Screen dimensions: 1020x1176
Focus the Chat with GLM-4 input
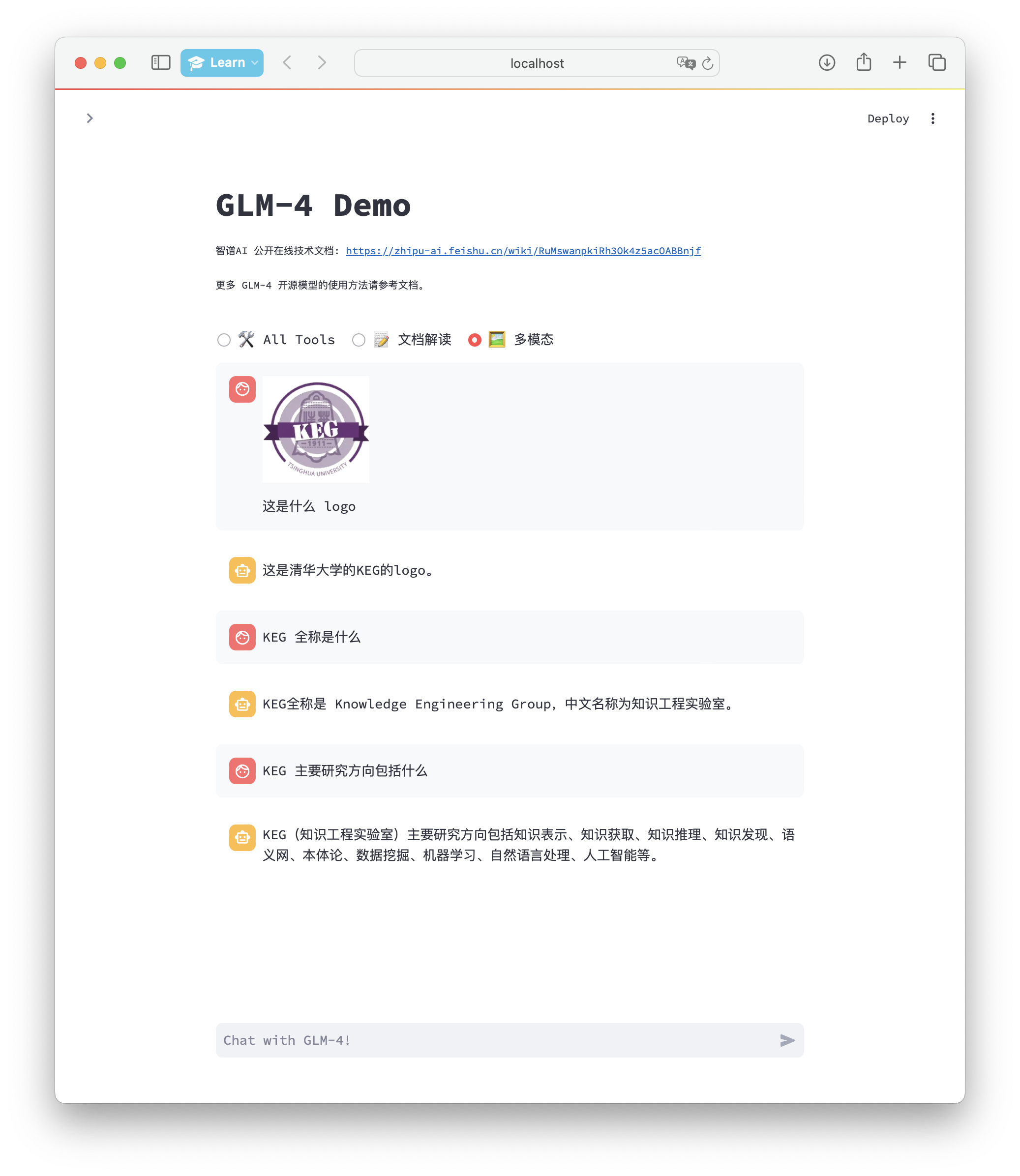pos(495,1040)
